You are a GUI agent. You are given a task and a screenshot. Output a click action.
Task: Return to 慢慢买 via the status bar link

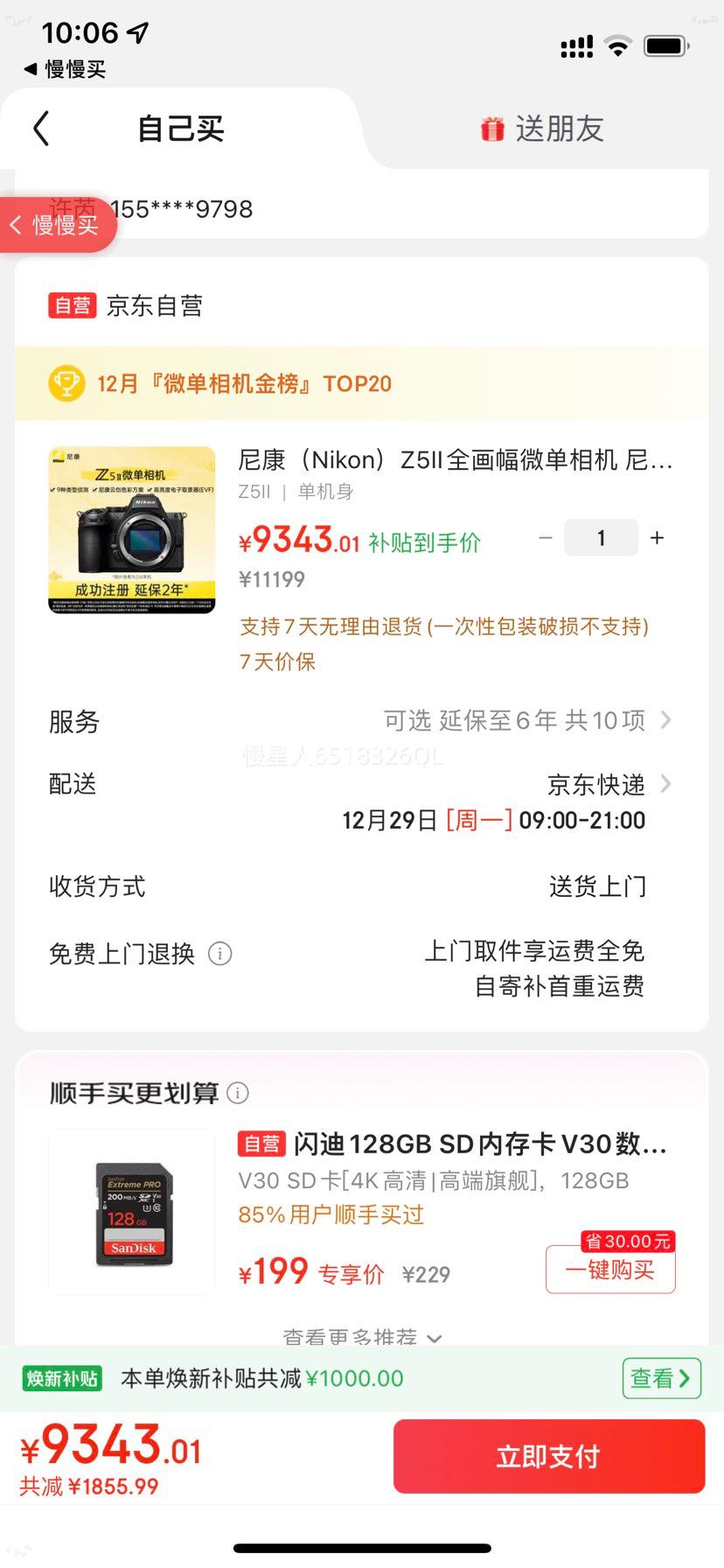(63, 68)
